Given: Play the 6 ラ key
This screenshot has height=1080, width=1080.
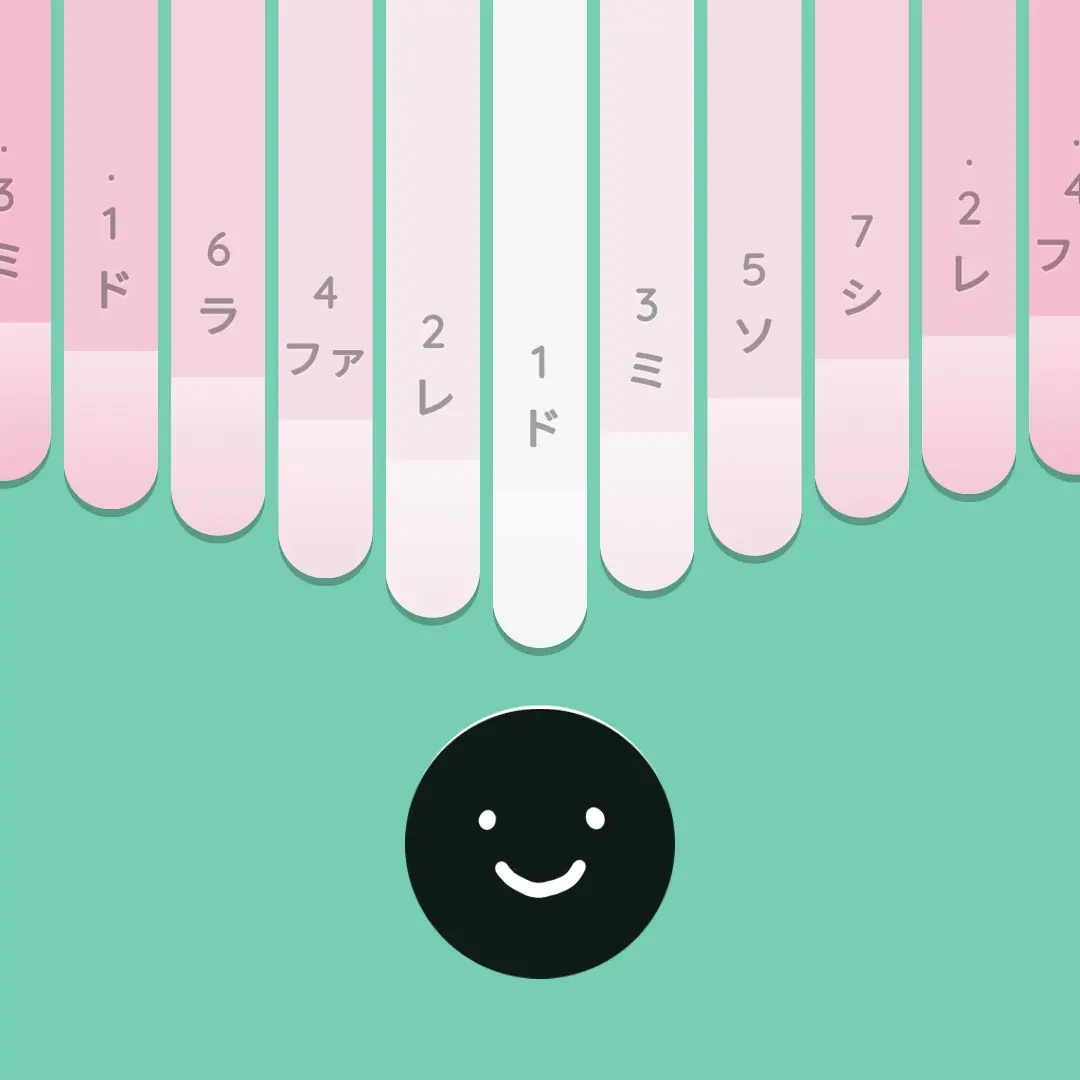Looking at the screenshot, I should tap(218, 285).
